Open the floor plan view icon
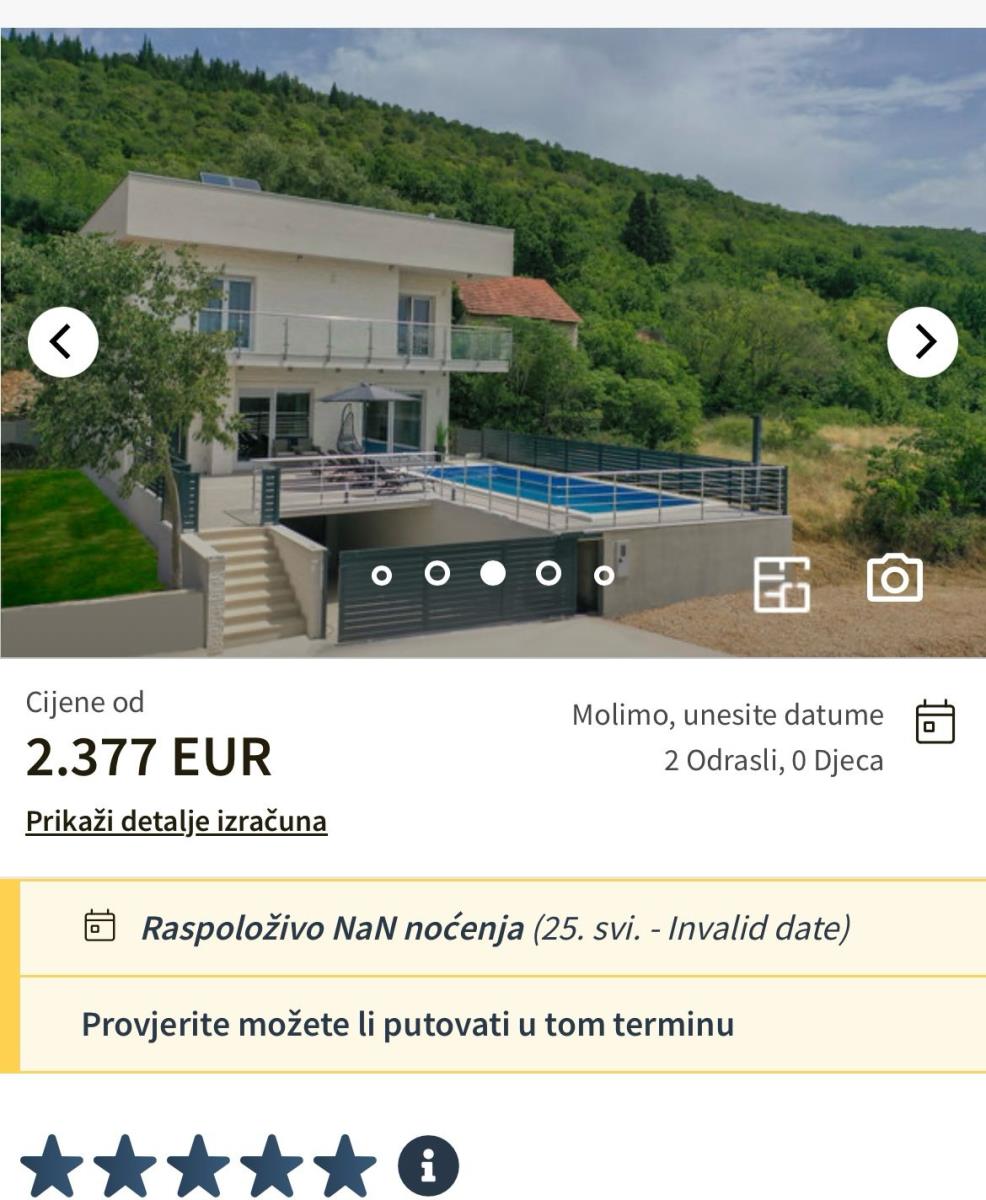 [781, 583]
